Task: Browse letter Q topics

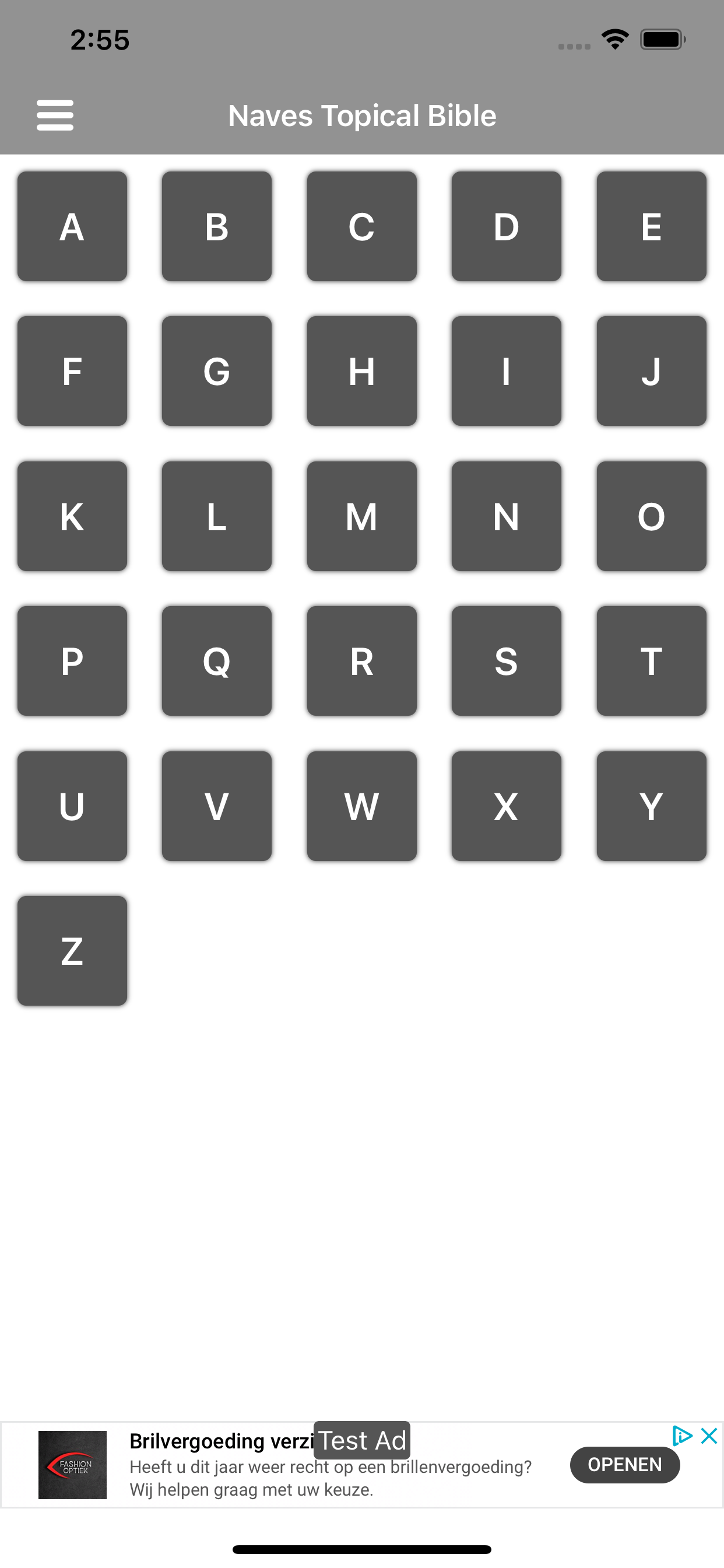Action: pyautogui.click(x=217, y=661)
